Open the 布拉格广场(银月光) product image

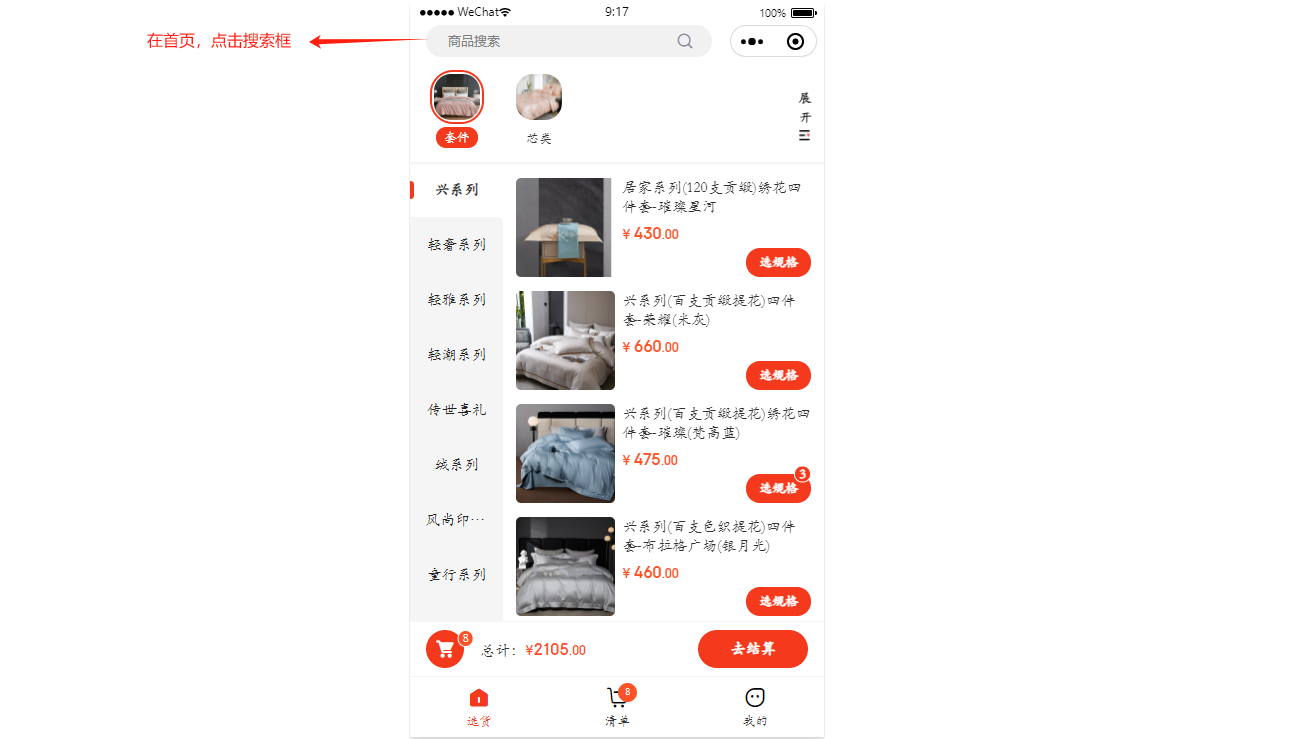click(x=565, y=566)
